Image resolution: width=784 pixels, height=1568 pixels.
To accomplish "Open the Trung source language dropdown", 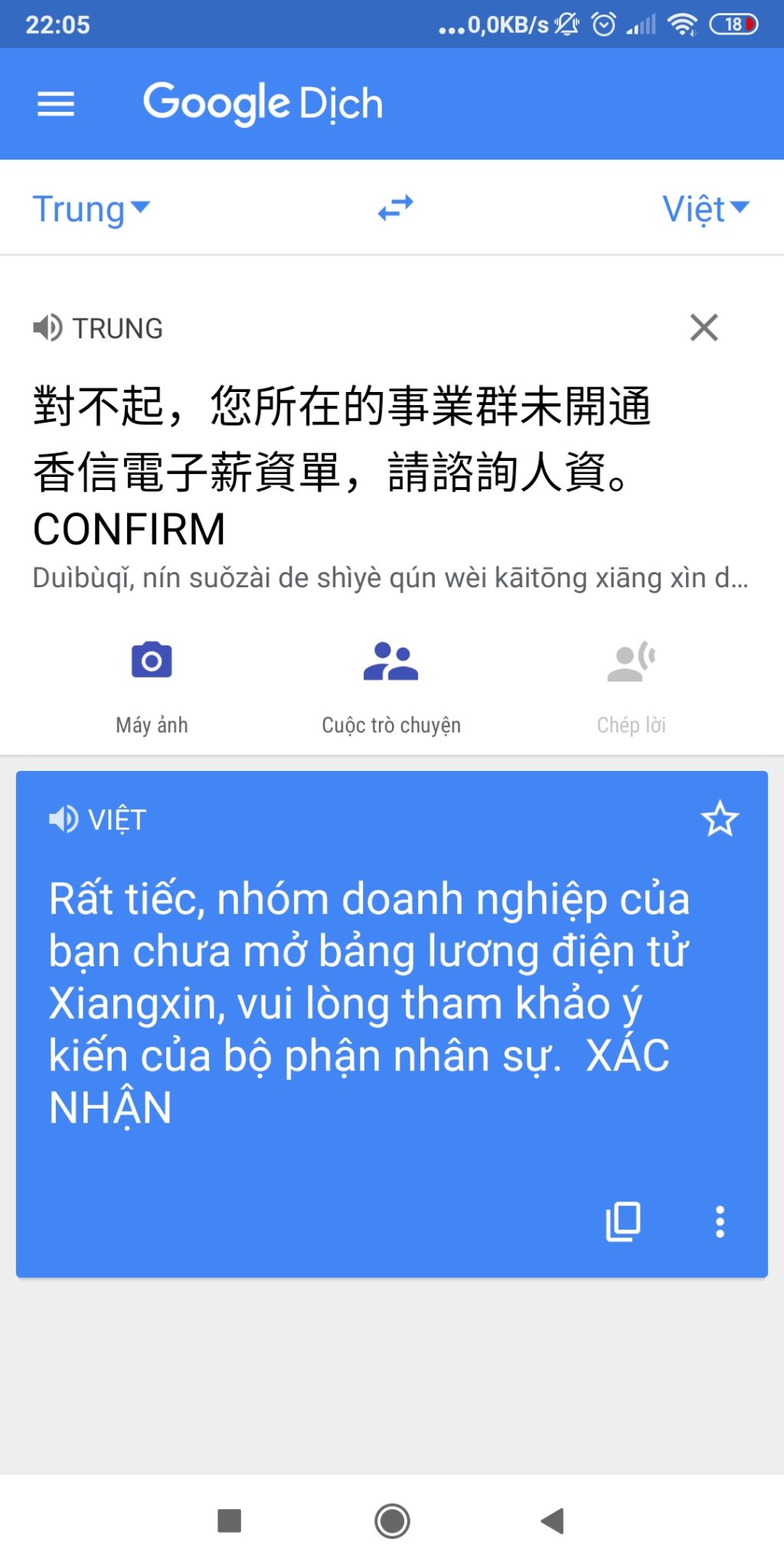I will (91, 209).
